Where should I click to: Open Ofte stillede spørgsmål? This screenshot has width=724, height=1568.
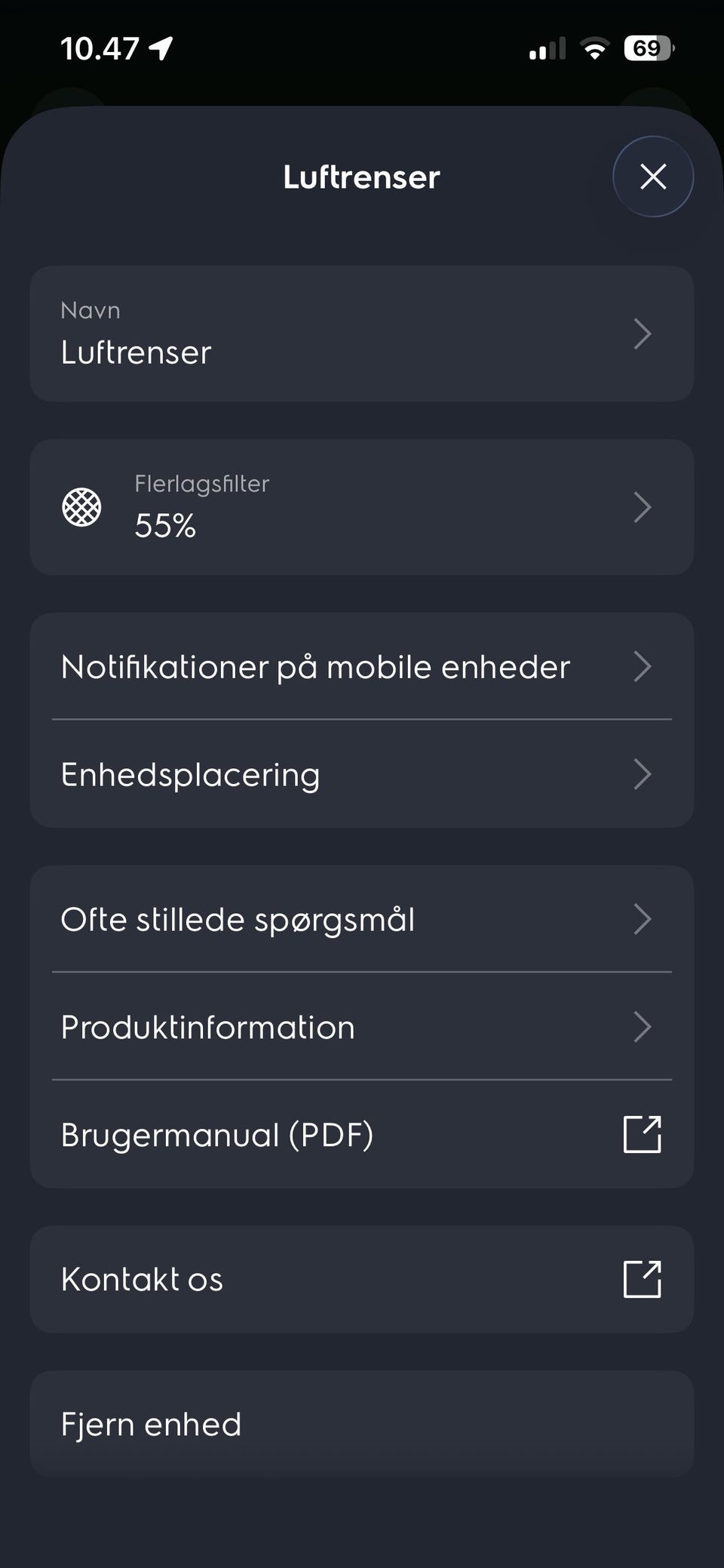(x=361, y=919)
